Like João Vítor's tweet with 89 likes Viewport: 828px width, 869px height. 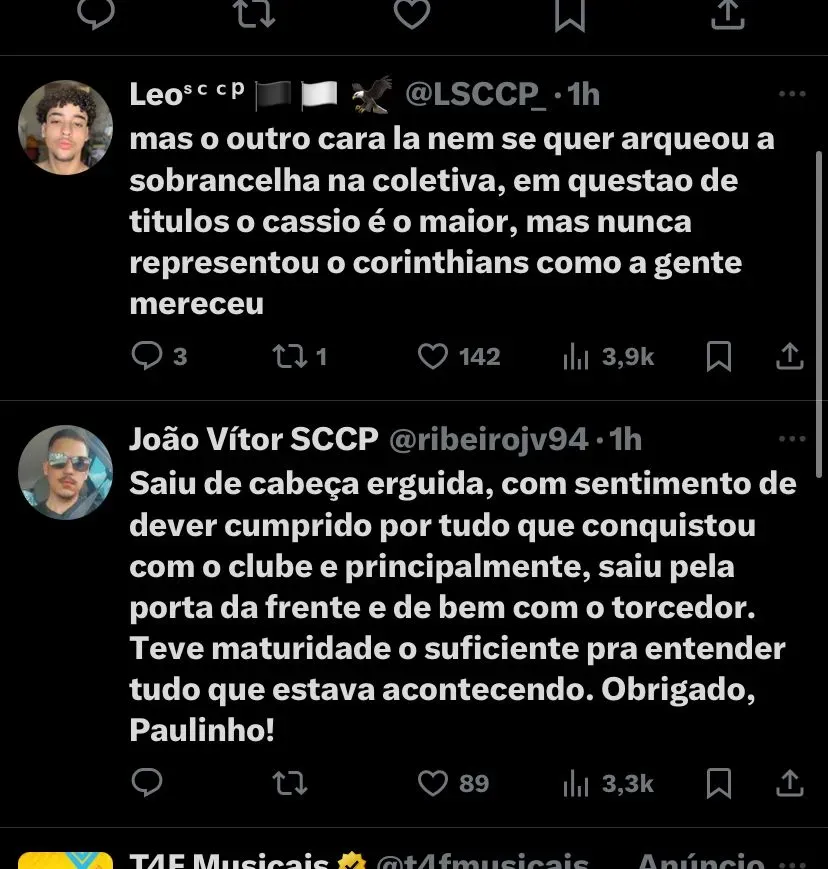click(x=432, y=782)
